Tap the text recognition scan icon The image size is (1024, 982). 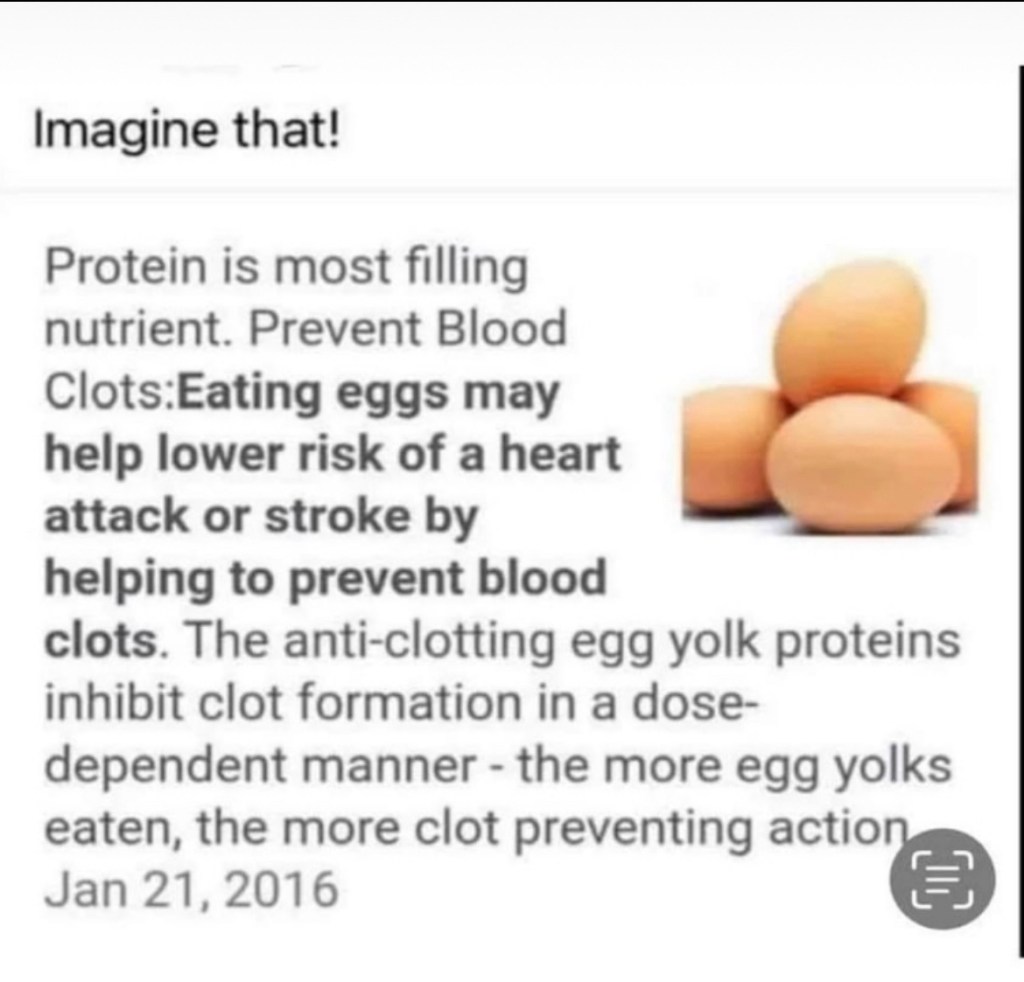click(942, 877)
